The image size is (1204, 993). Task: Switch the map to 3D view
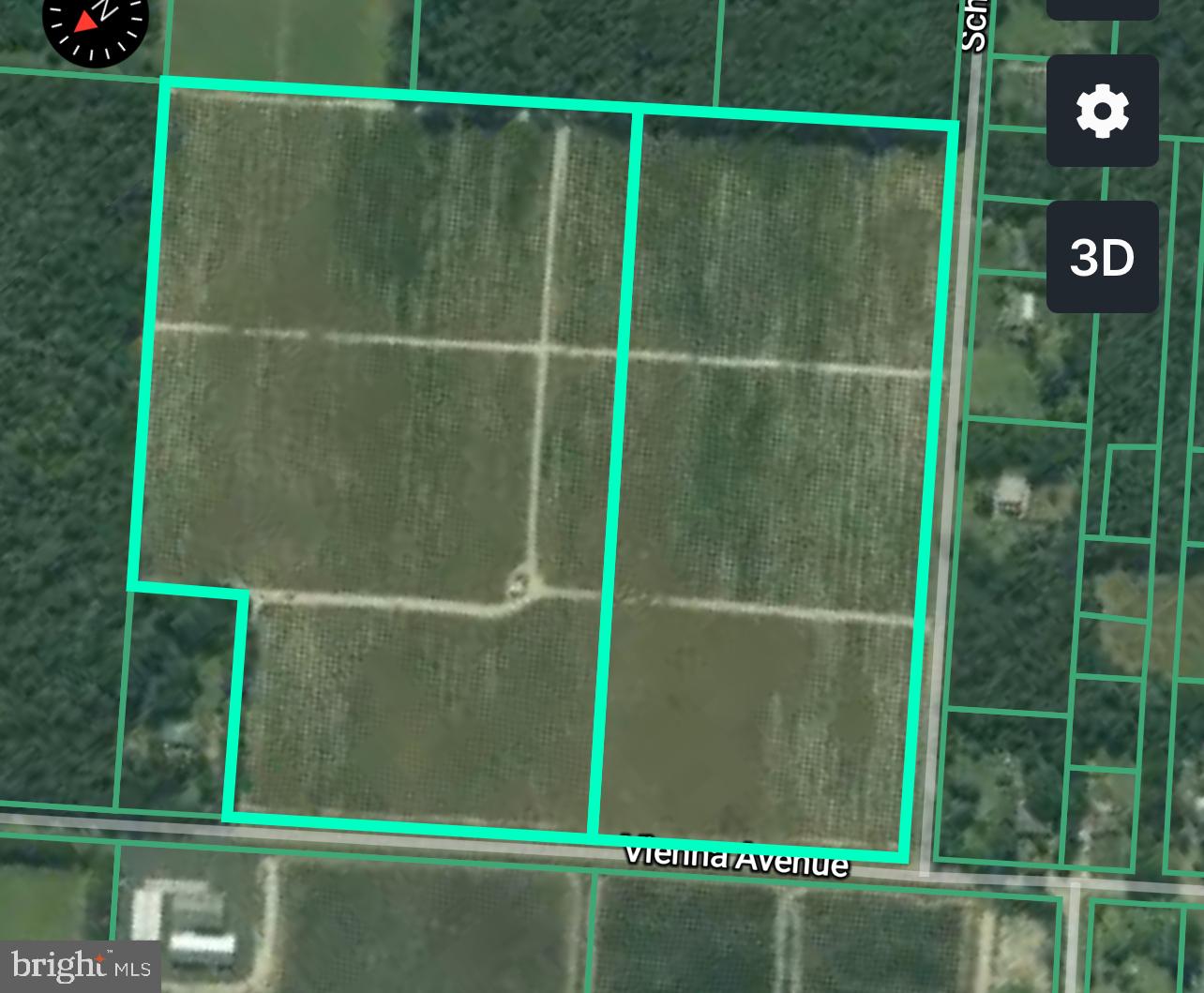[1102, 257]
